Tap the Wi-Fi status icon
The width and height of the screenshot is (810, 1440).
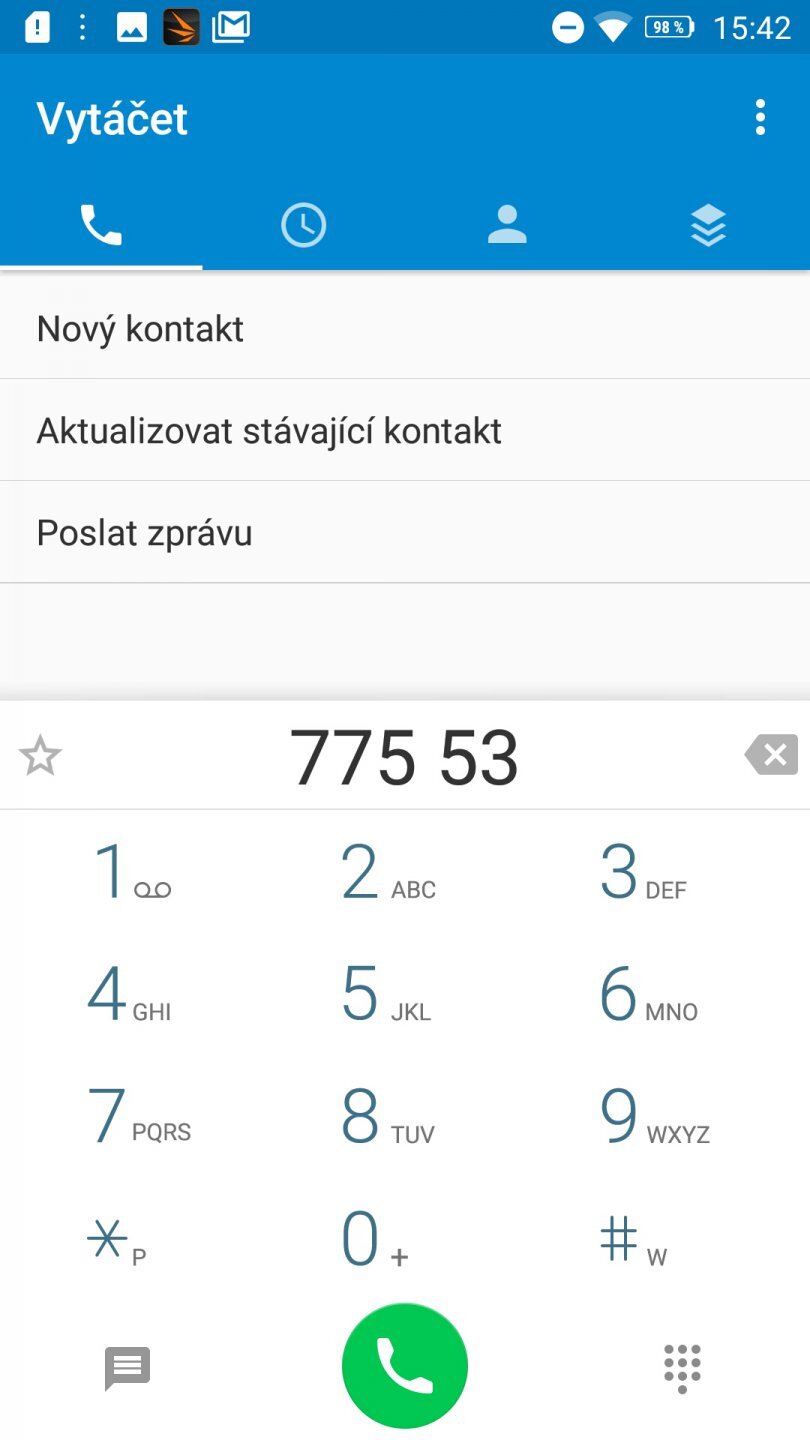[x=611, y=27]
